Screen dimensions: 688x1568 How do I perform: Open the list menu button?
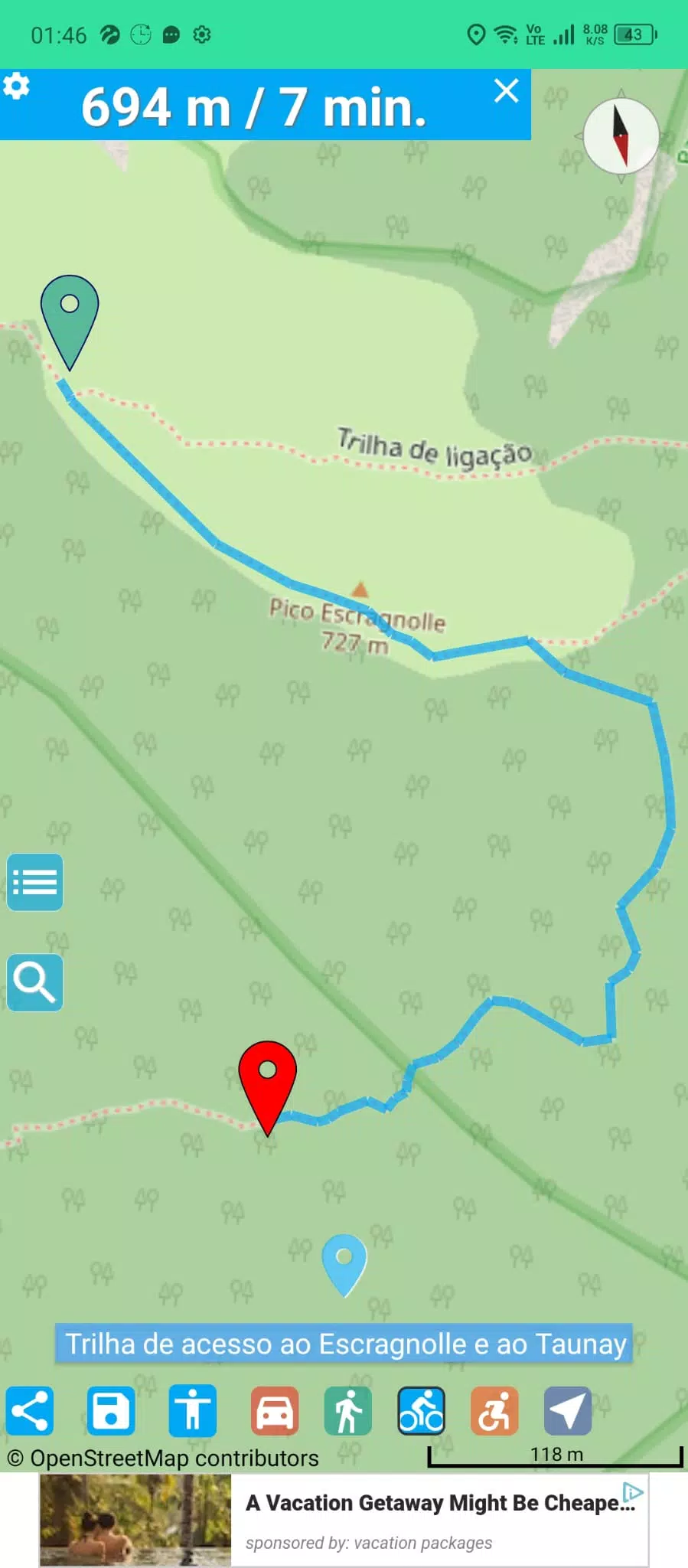click(34, 882)
